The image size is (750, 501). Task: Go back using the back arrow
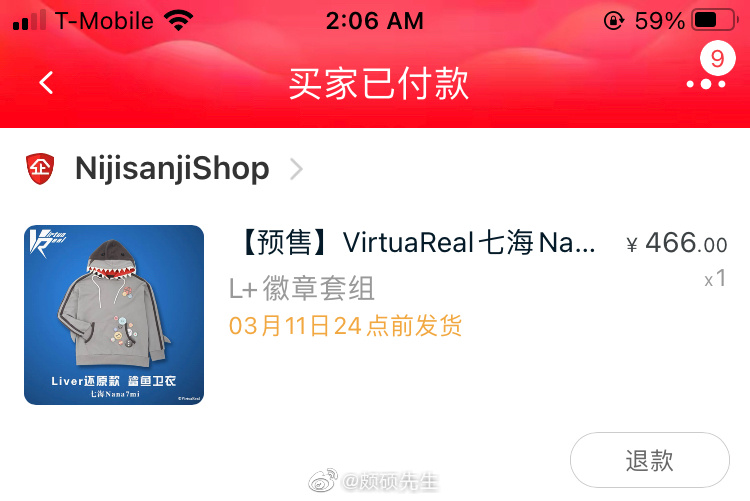pos(46,83)
